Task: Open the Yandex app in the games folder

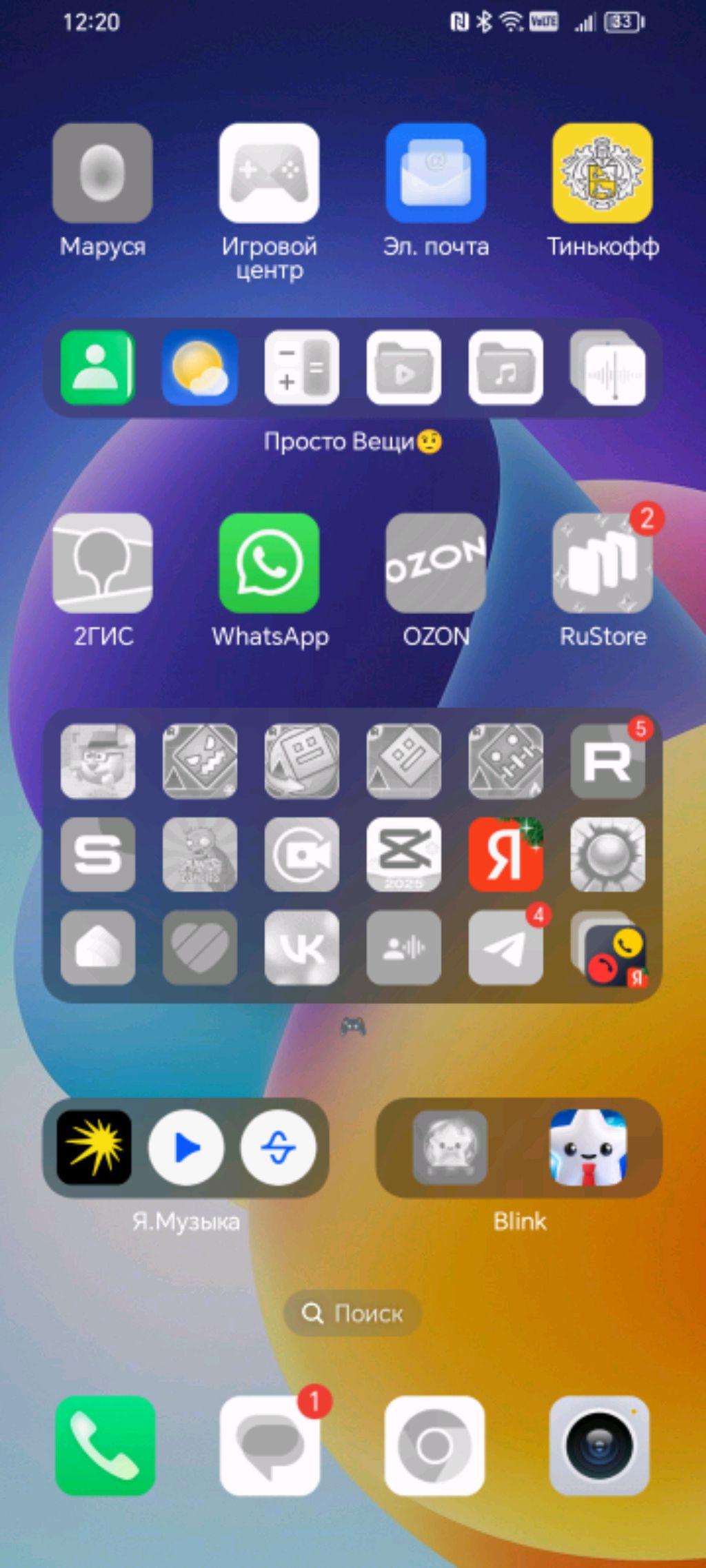Action: pyautogui.click(x=505, y=855)
